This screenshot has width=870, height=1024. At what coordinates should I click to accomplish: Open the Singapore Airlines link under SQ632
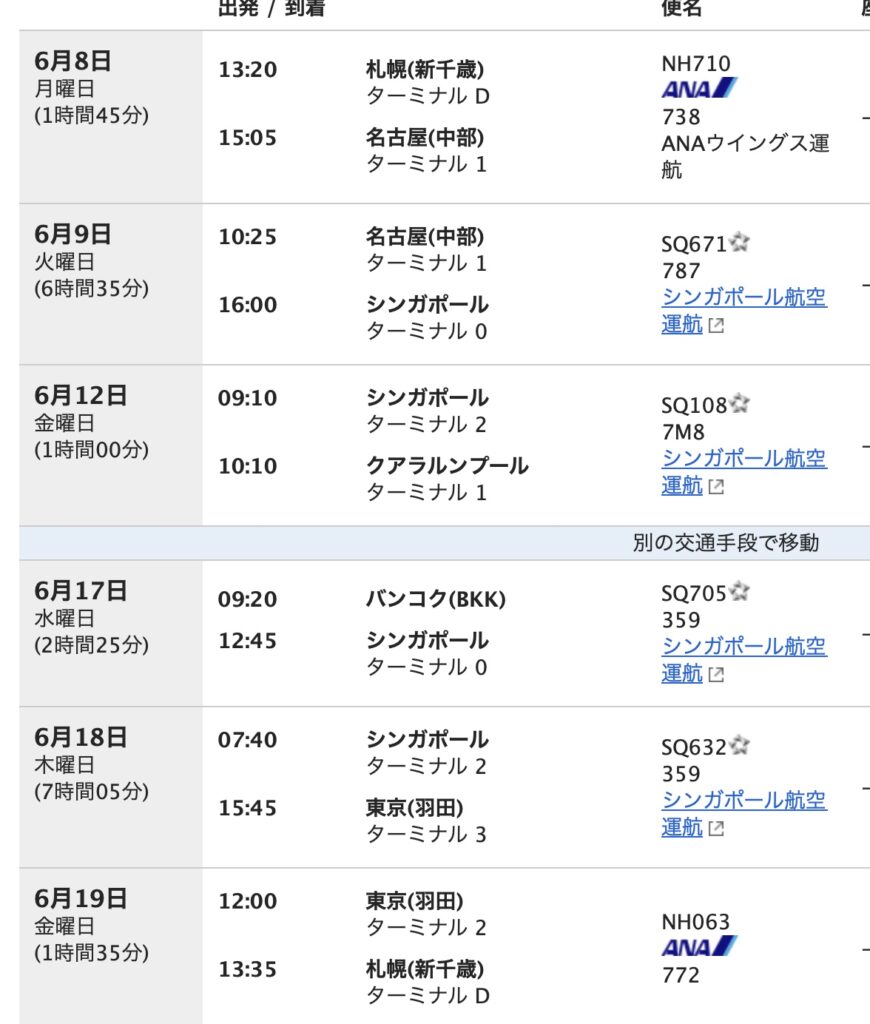click(743, 800)
